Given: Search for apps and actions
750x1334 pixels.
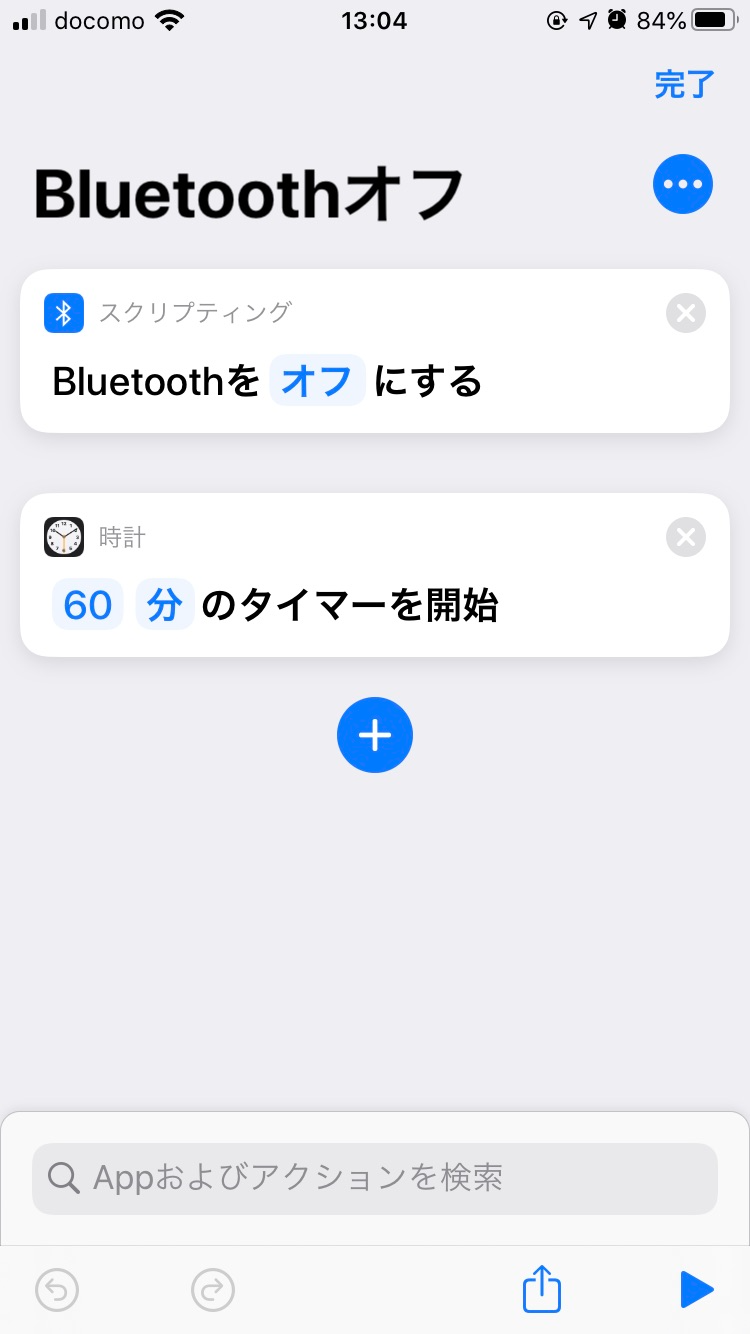Looking at the screenshot, I should [x=375, y=1178].
